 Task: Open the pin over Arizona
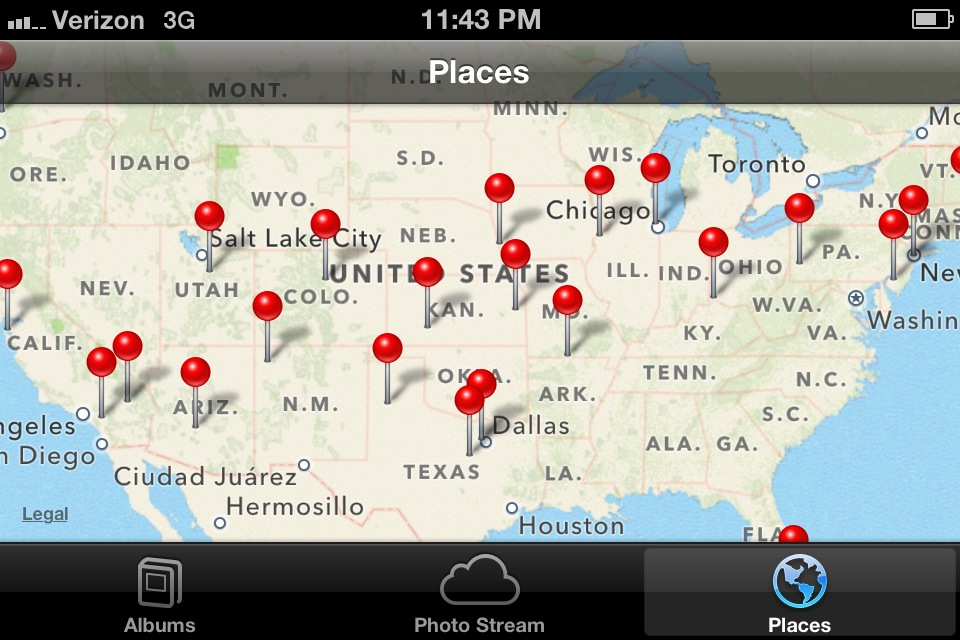pyautogui.click(x=195, y=372)
